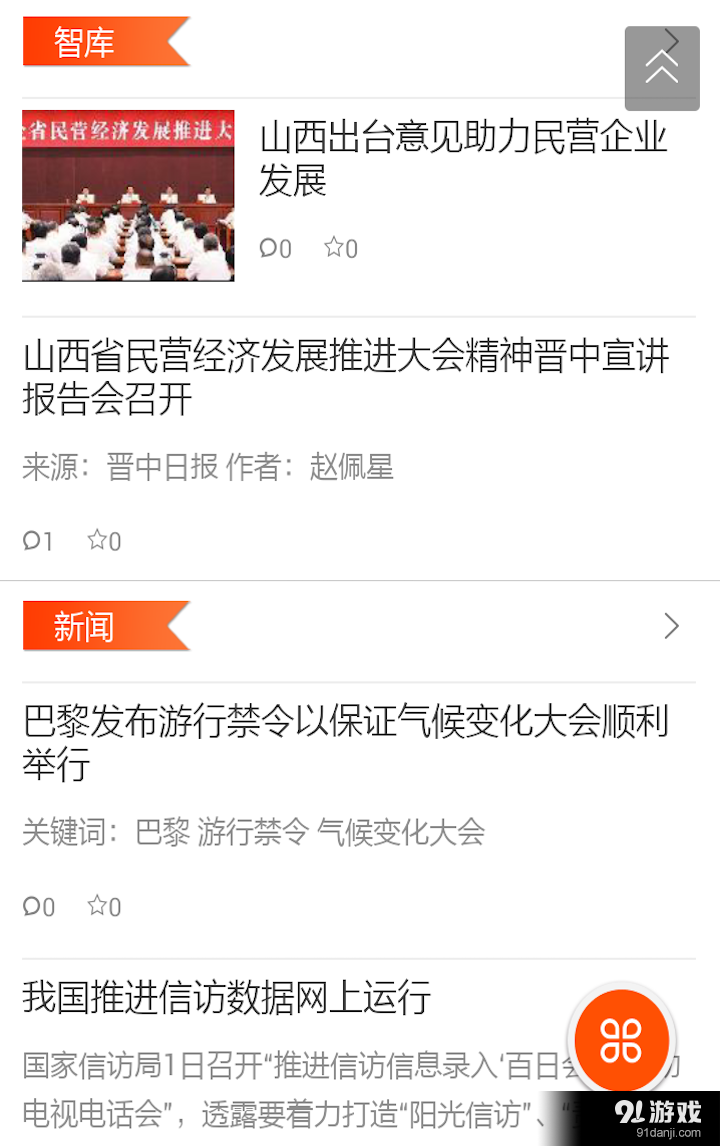
Task: Expand 新闻 section via right chevron
Action: click(x=671, y=625)
